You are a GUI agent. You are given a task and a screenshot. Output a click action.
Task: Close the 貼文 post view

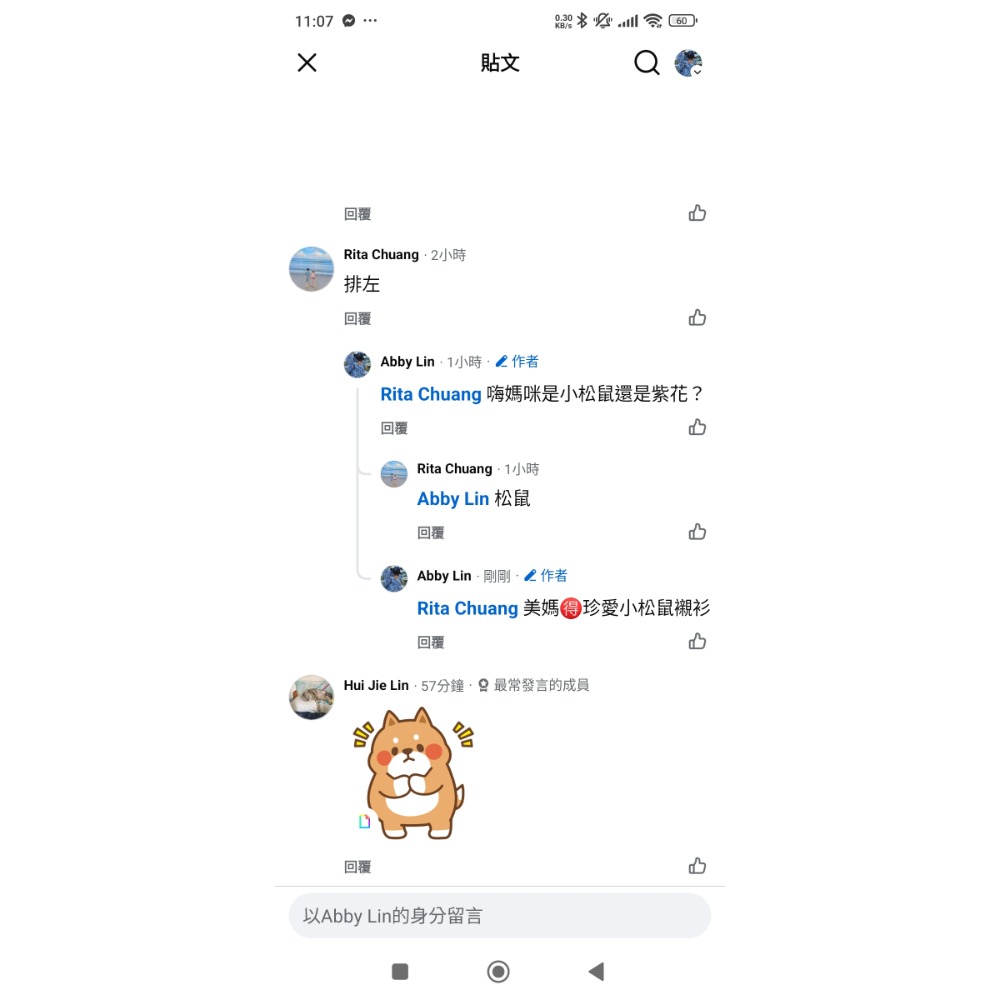point(307,63)
